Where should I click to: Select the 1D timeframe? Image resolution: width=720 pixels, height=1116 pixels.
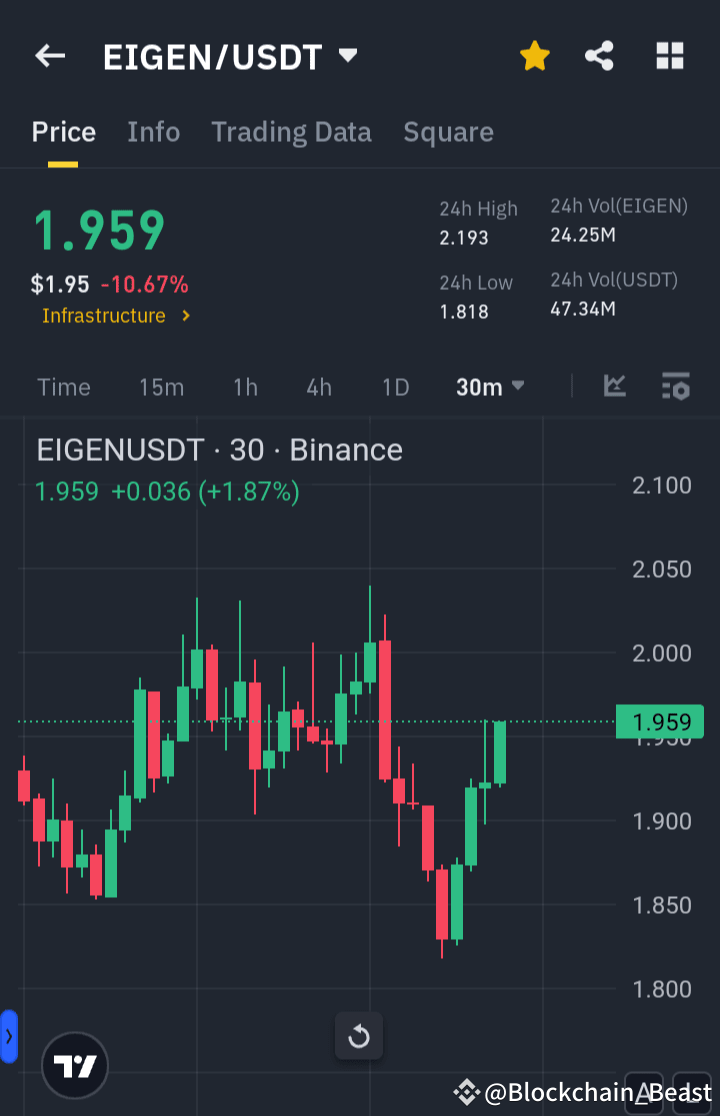(x=395, y=386)
